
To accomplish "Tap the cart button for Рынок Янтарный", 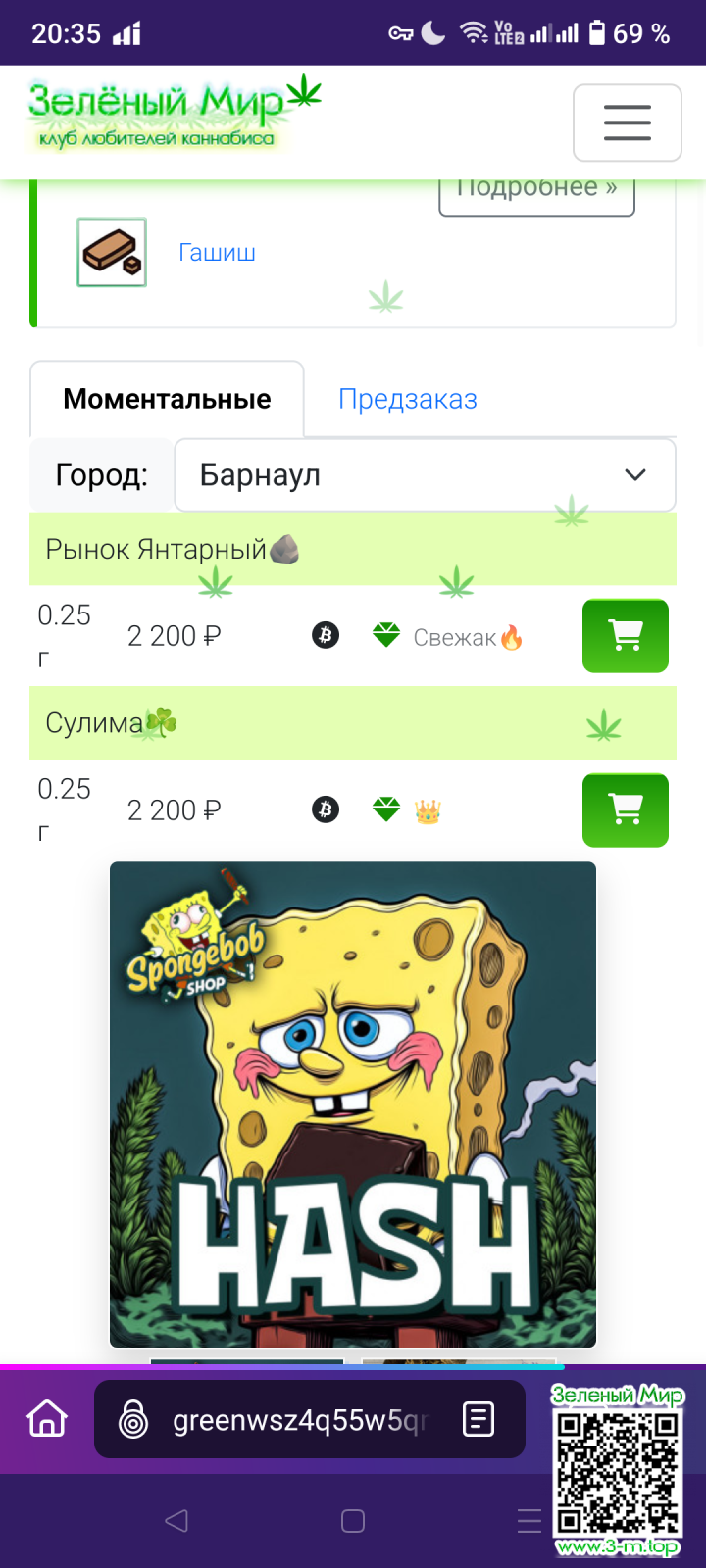I will coord(625,636).
